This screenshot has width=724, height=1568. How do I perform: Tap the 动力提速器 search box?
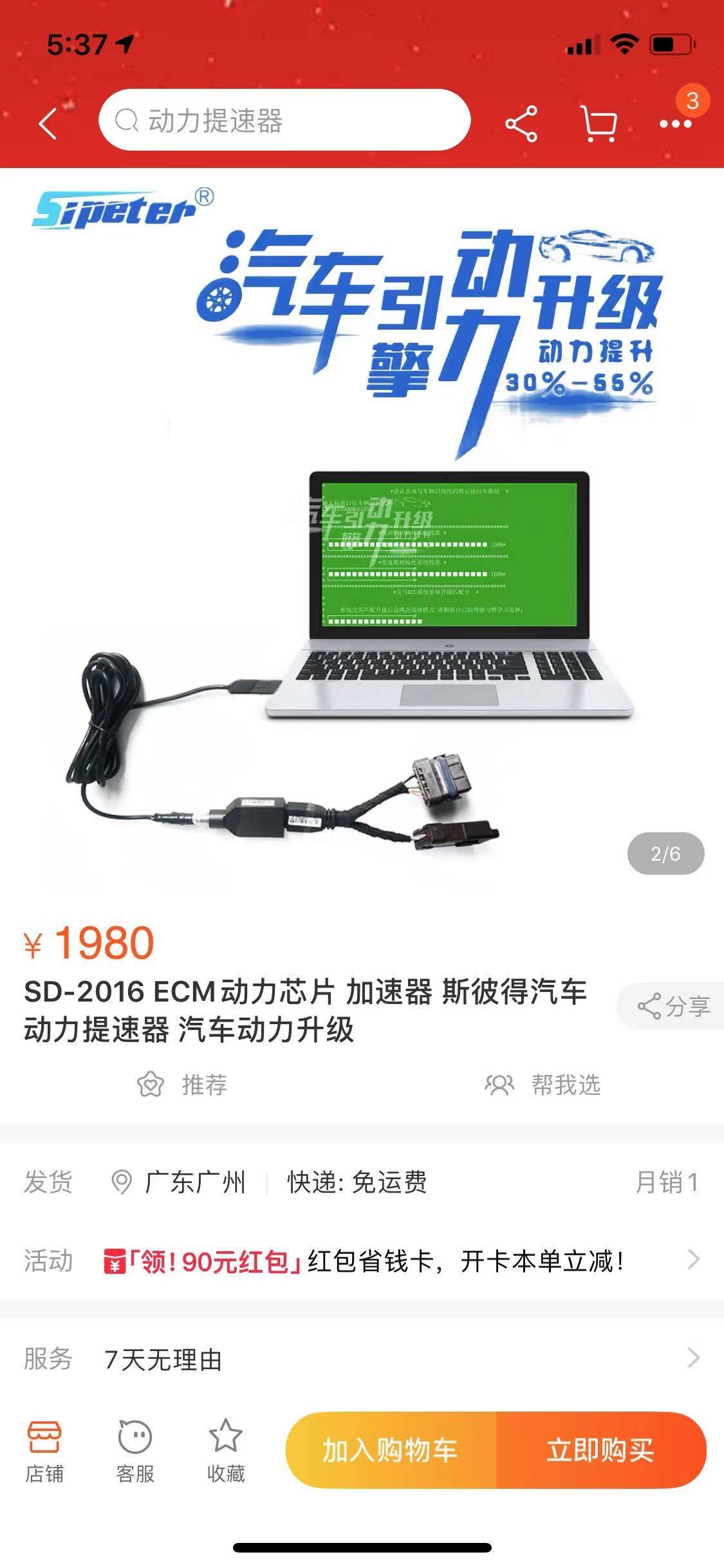click(284, 120)
